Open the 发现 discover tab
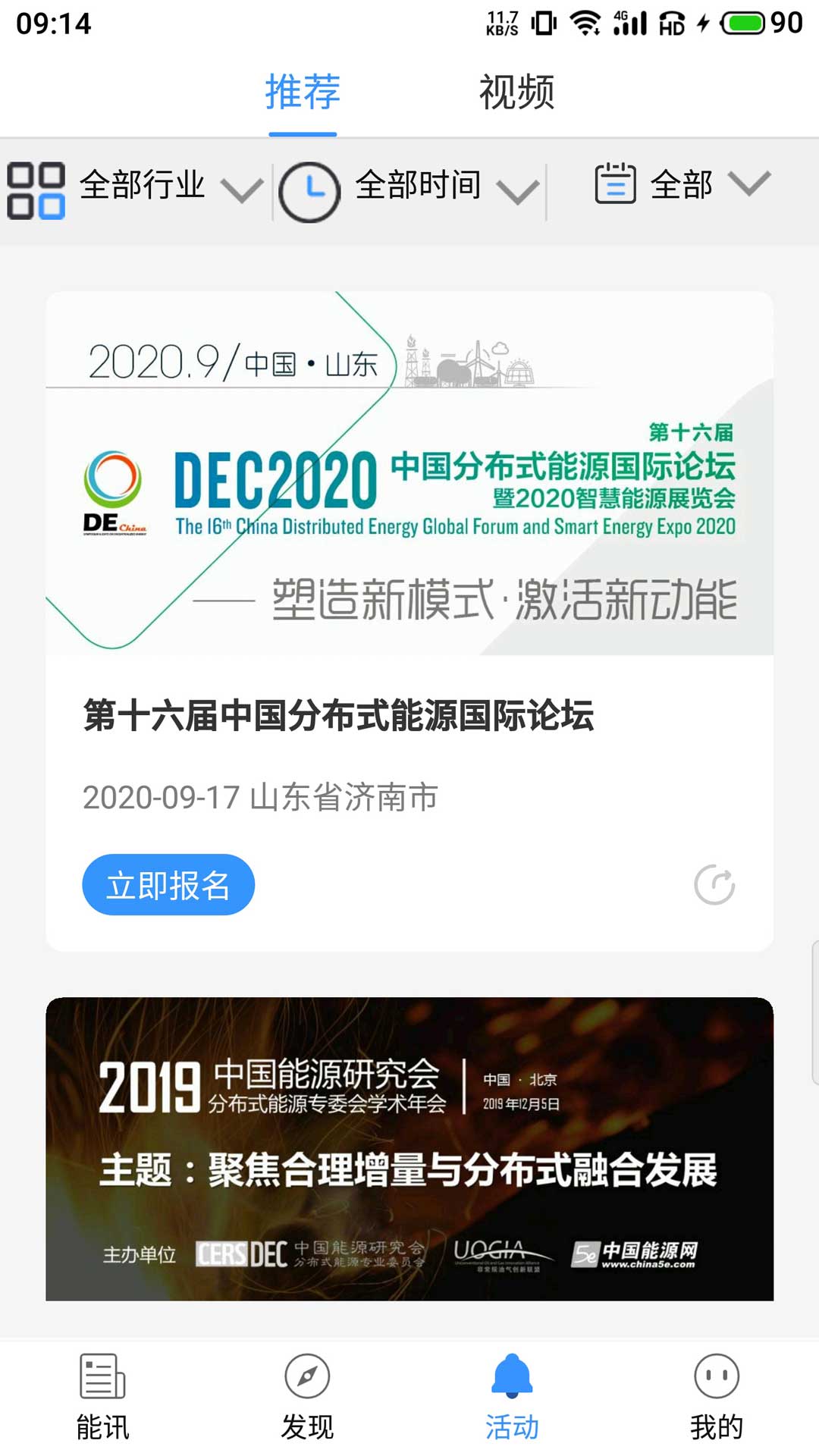Screen dimensions: 819x1456 pos(307,1397)
